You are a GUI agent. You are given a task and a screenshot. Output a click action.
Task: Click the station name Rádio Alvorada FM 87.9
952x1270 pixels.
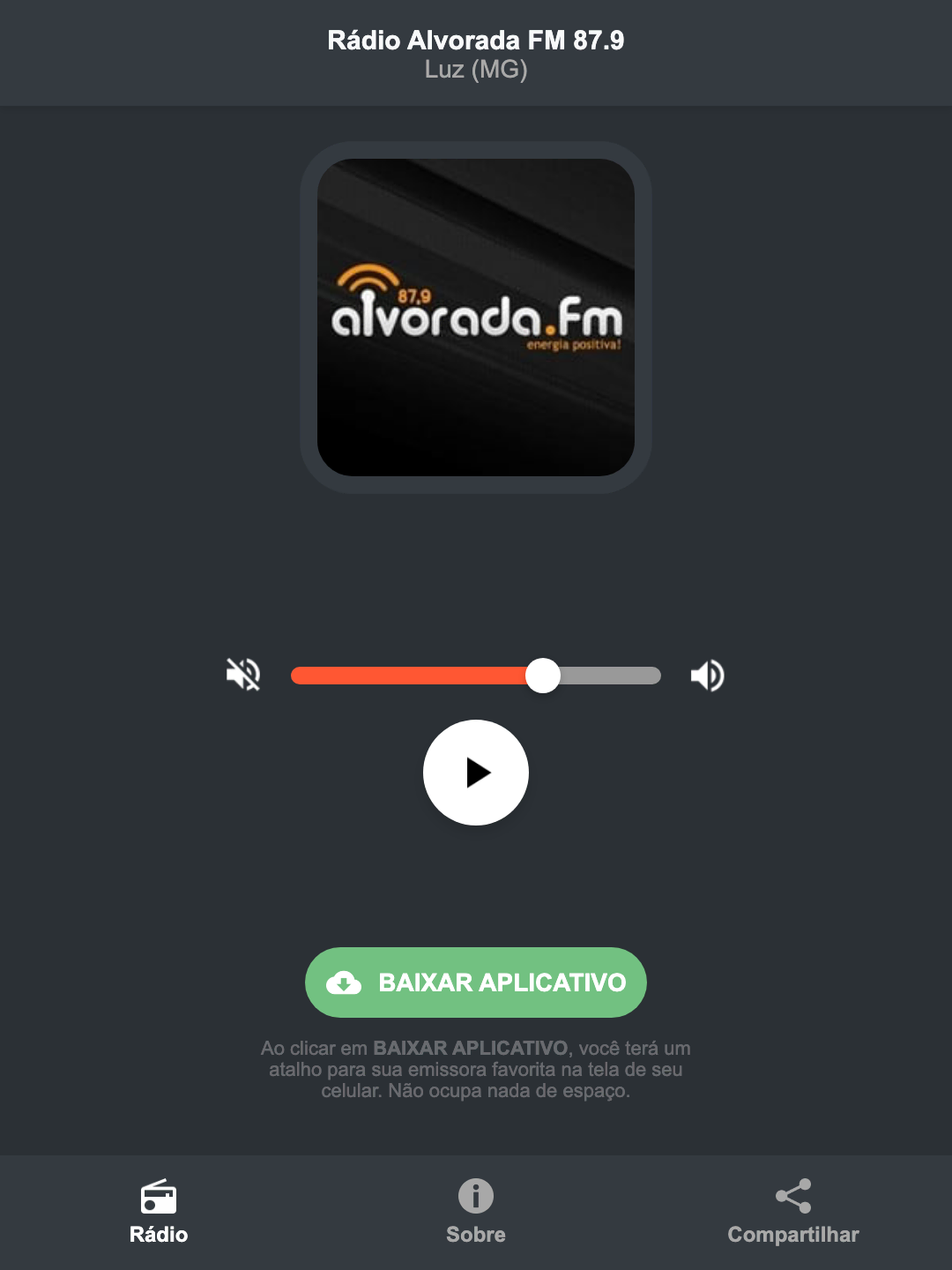click(475, 40)
